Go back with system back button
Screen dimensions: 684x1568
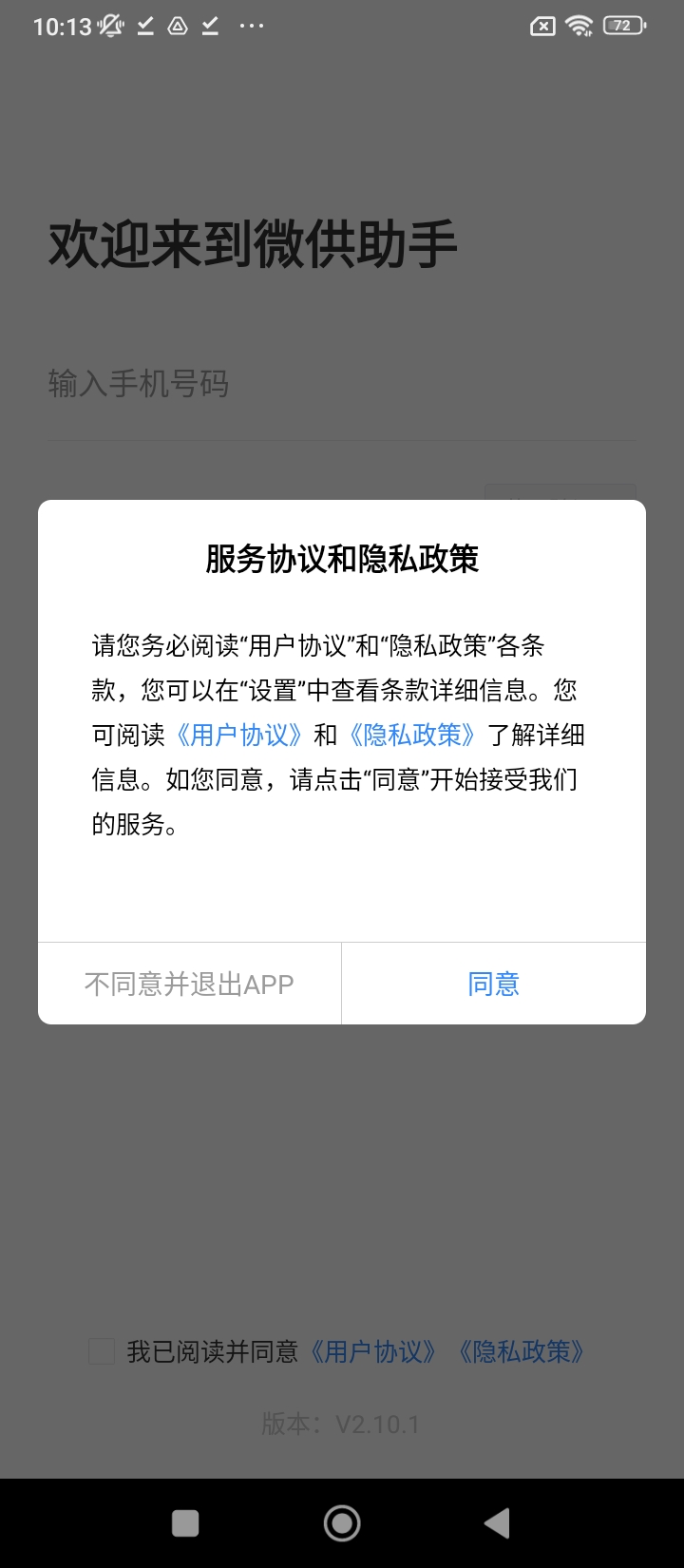pos(497,1523)
